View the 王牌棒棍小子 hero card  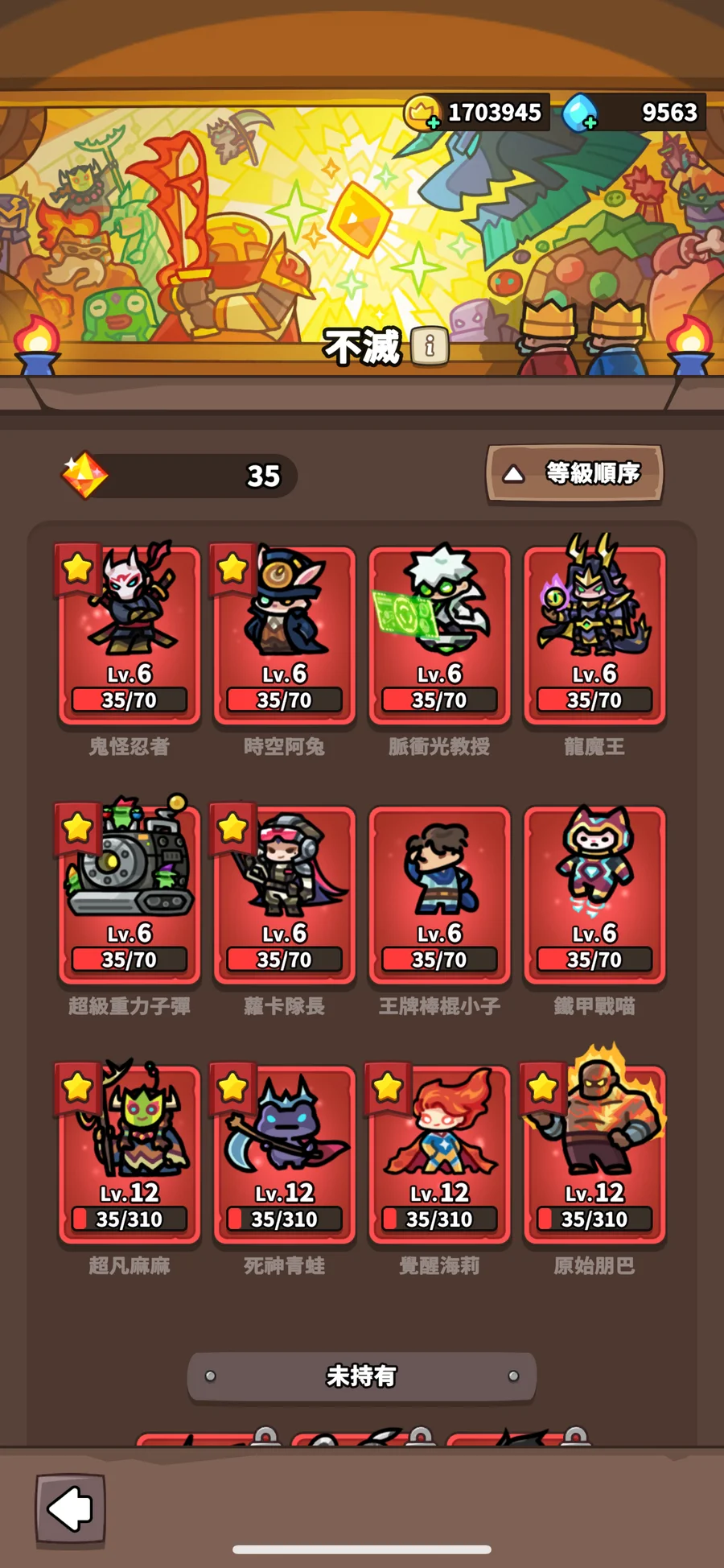click(439, 893)
